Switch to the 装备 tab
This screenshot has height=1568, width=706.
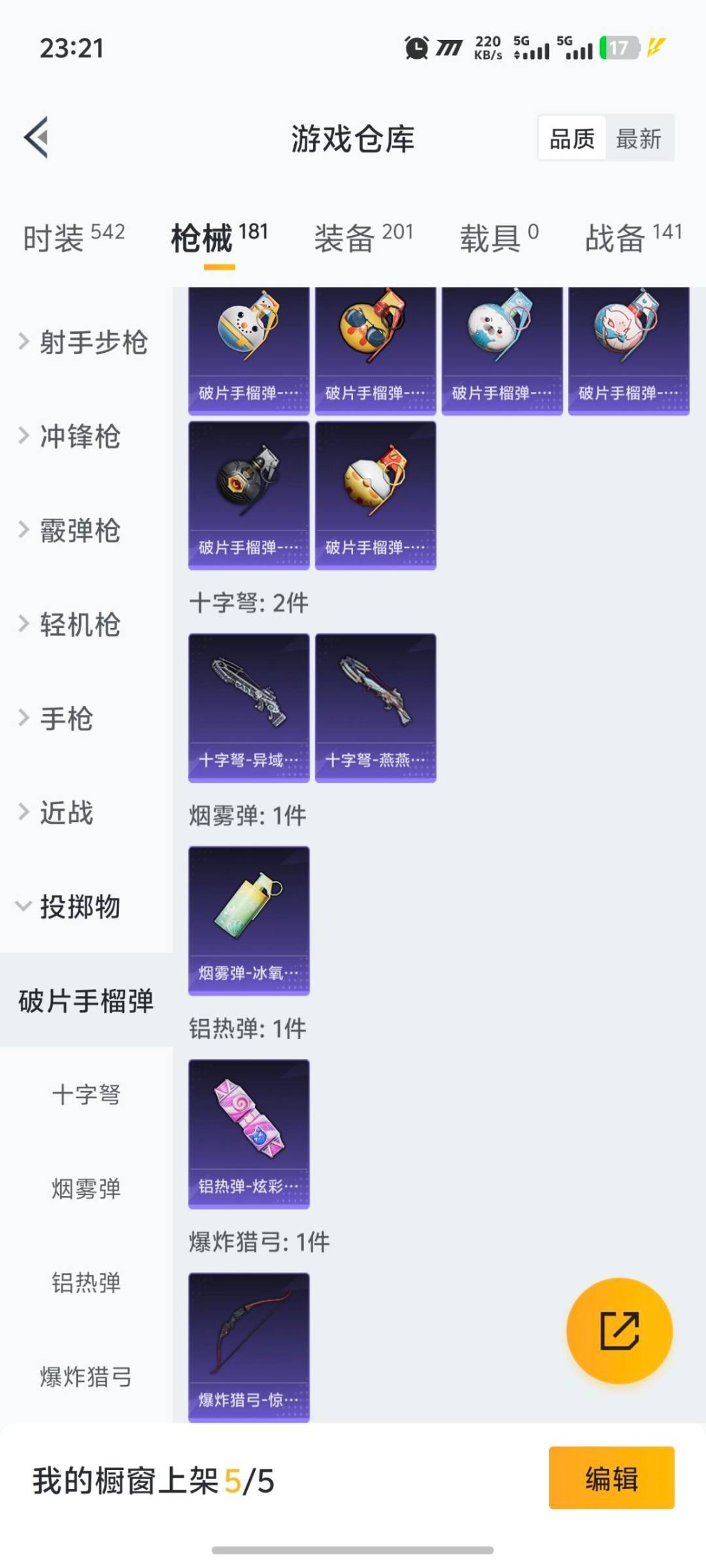(x=363, y=237)
